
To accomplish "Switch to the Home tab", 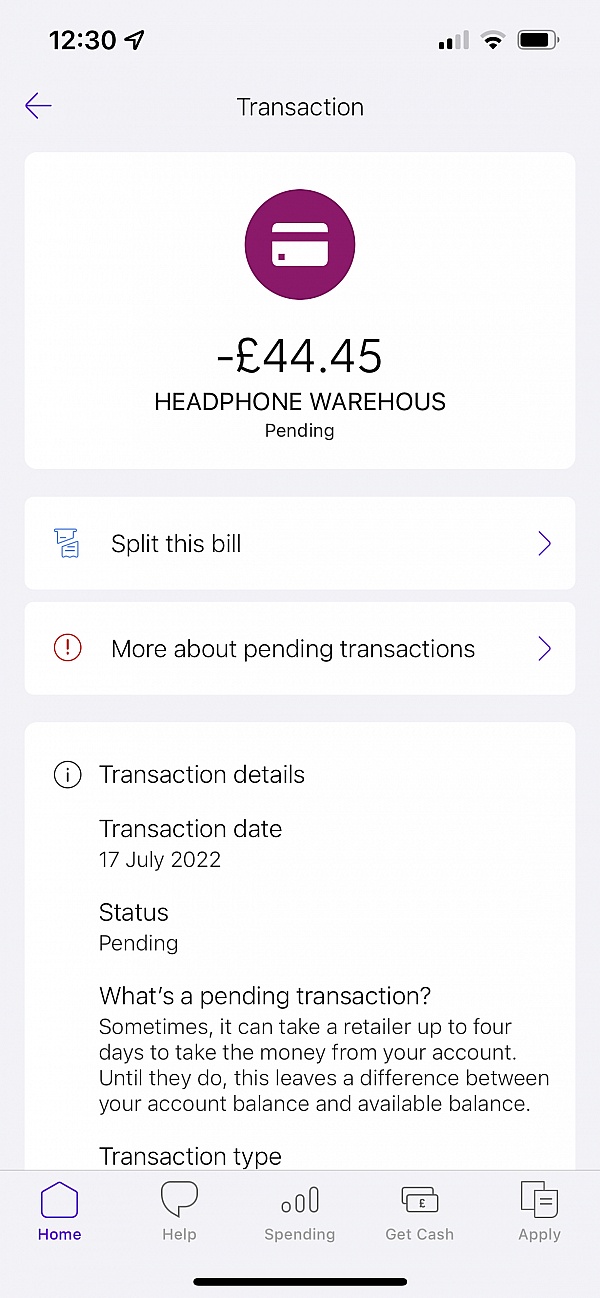I will (x=60, y=1211).
